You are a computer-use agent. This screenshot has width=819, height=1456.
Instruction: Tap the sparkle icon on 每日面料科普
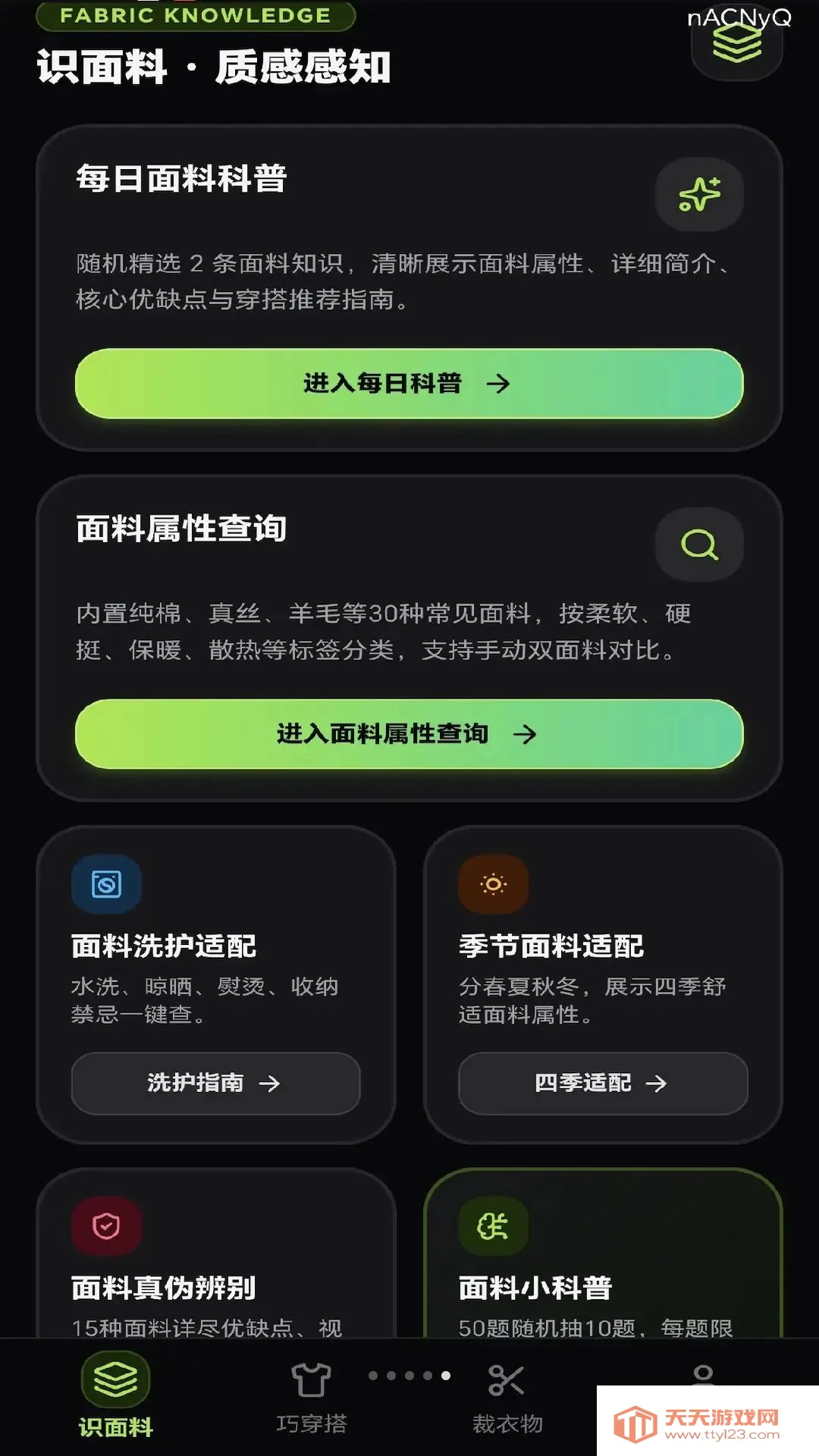pos(699,194)
